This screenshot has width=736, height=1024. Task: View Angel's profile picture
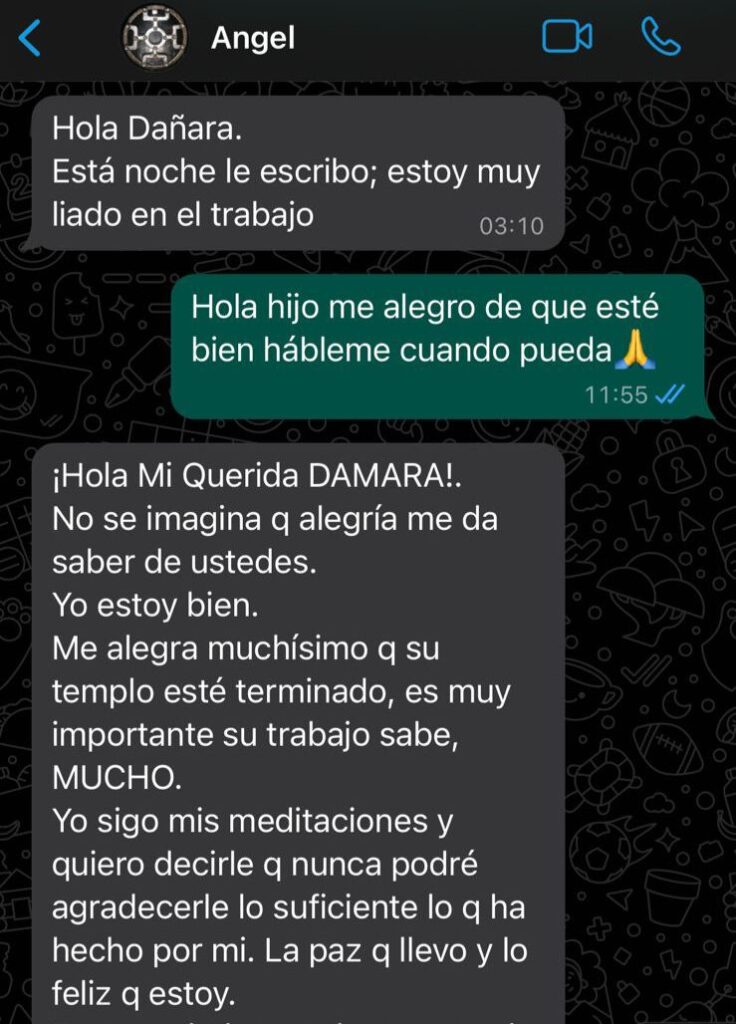pyautogui.click(x=155, y=39)
